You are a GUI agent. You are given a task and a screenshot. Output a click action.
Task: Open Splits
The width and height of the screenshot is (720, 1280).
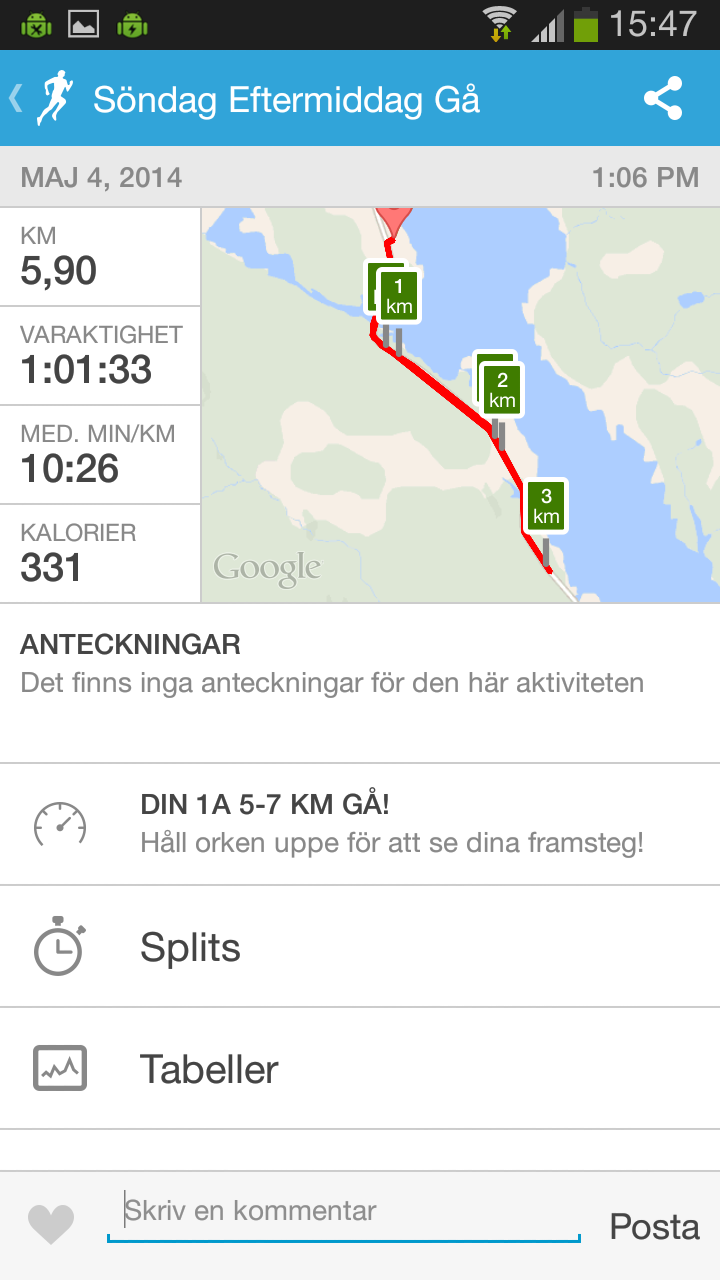pyautogui.click(x=360, y=946)
